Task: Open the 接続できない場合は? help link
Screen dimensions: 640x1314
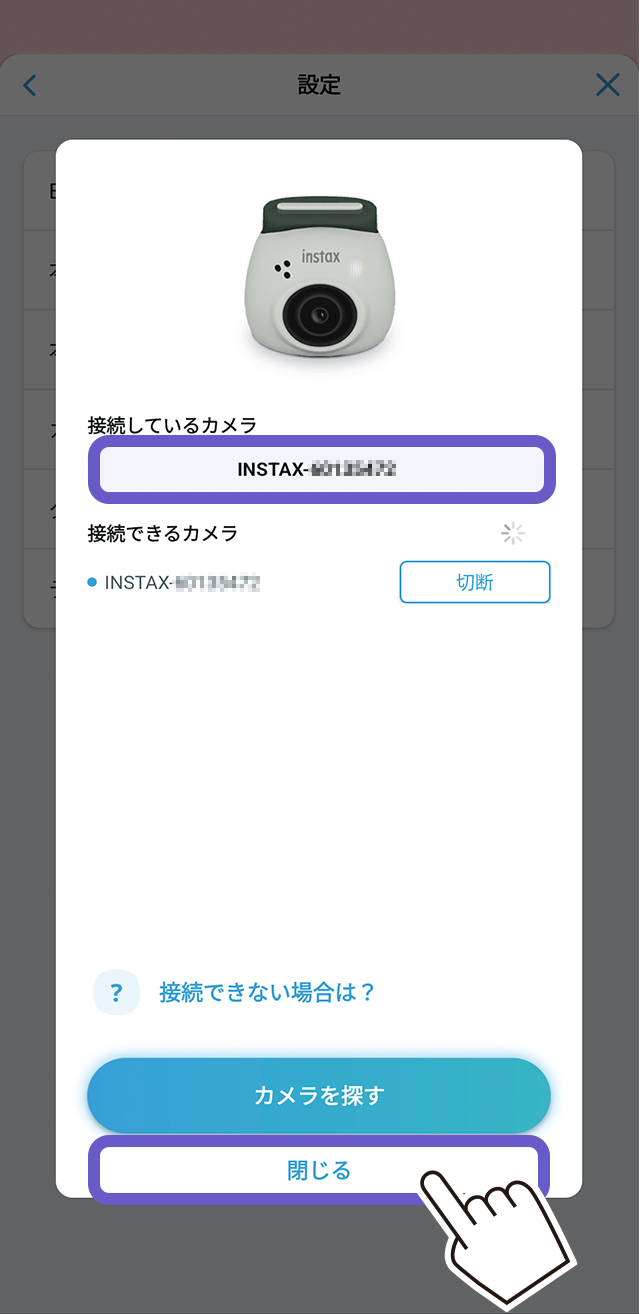Action: coord(267,993)
